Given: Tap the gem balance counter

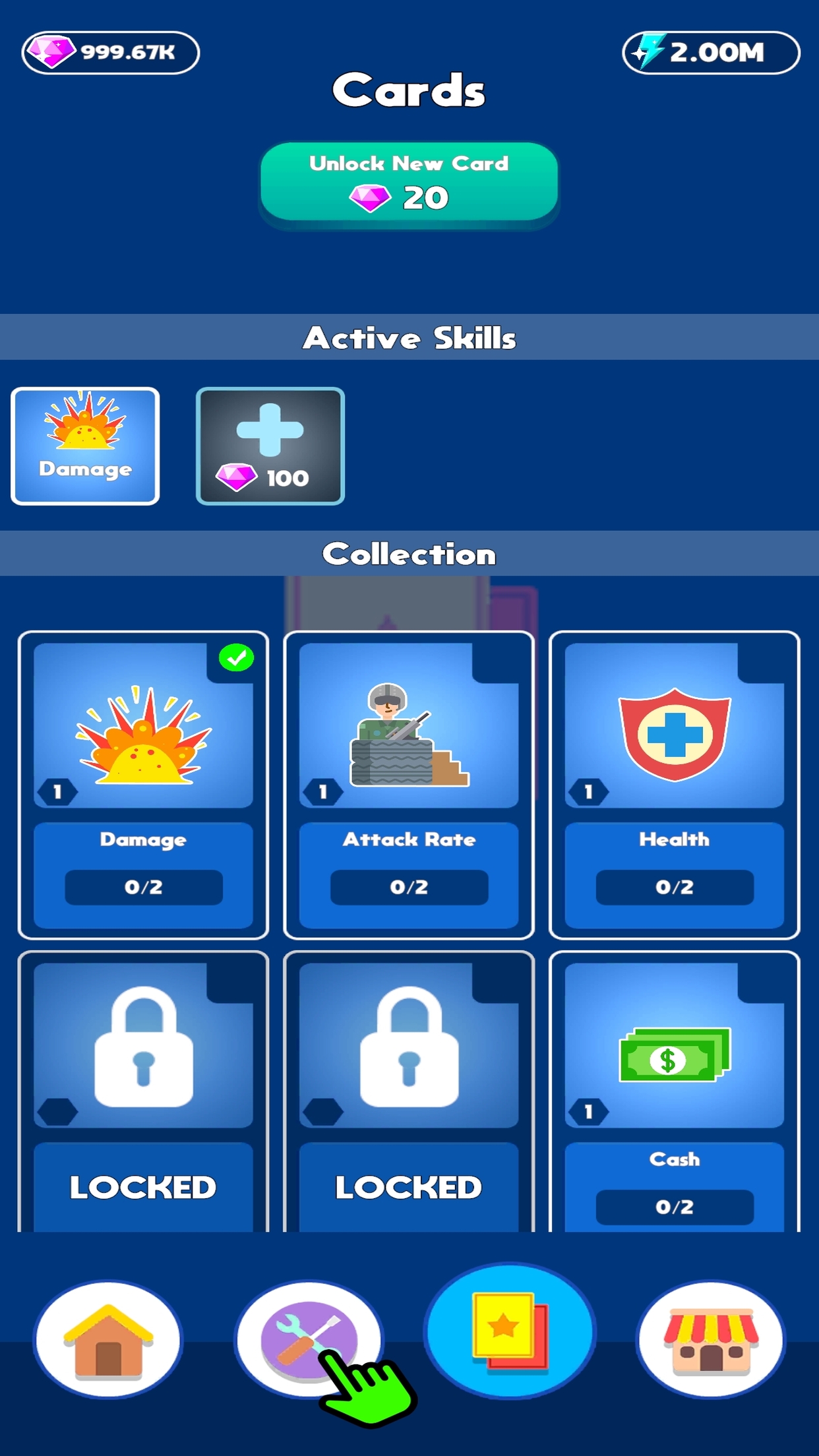Looking at the screenshot, I should click(x=111, y=53).
